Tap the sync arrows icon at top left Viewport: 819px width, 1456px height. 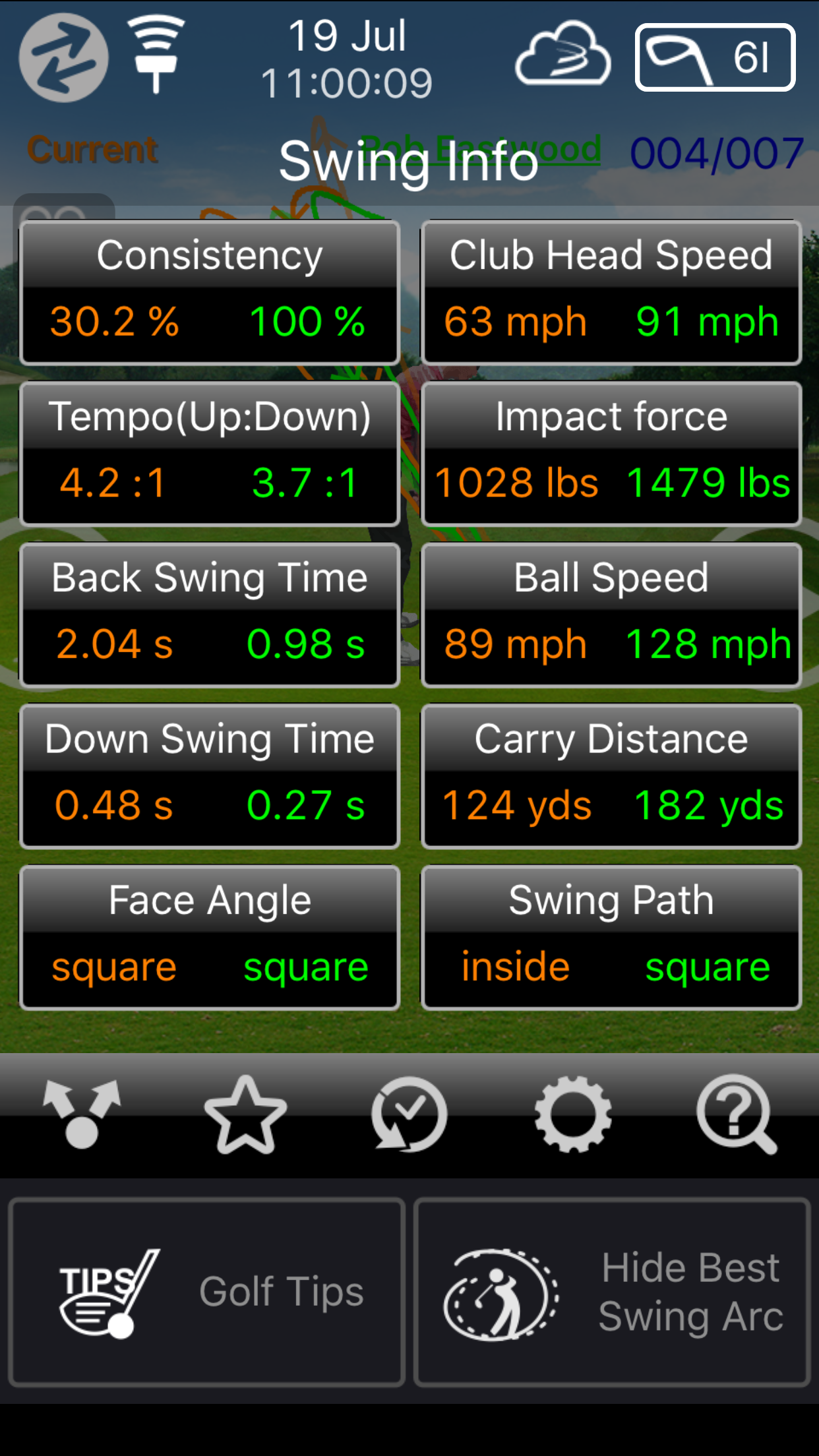tap(63, 57)
